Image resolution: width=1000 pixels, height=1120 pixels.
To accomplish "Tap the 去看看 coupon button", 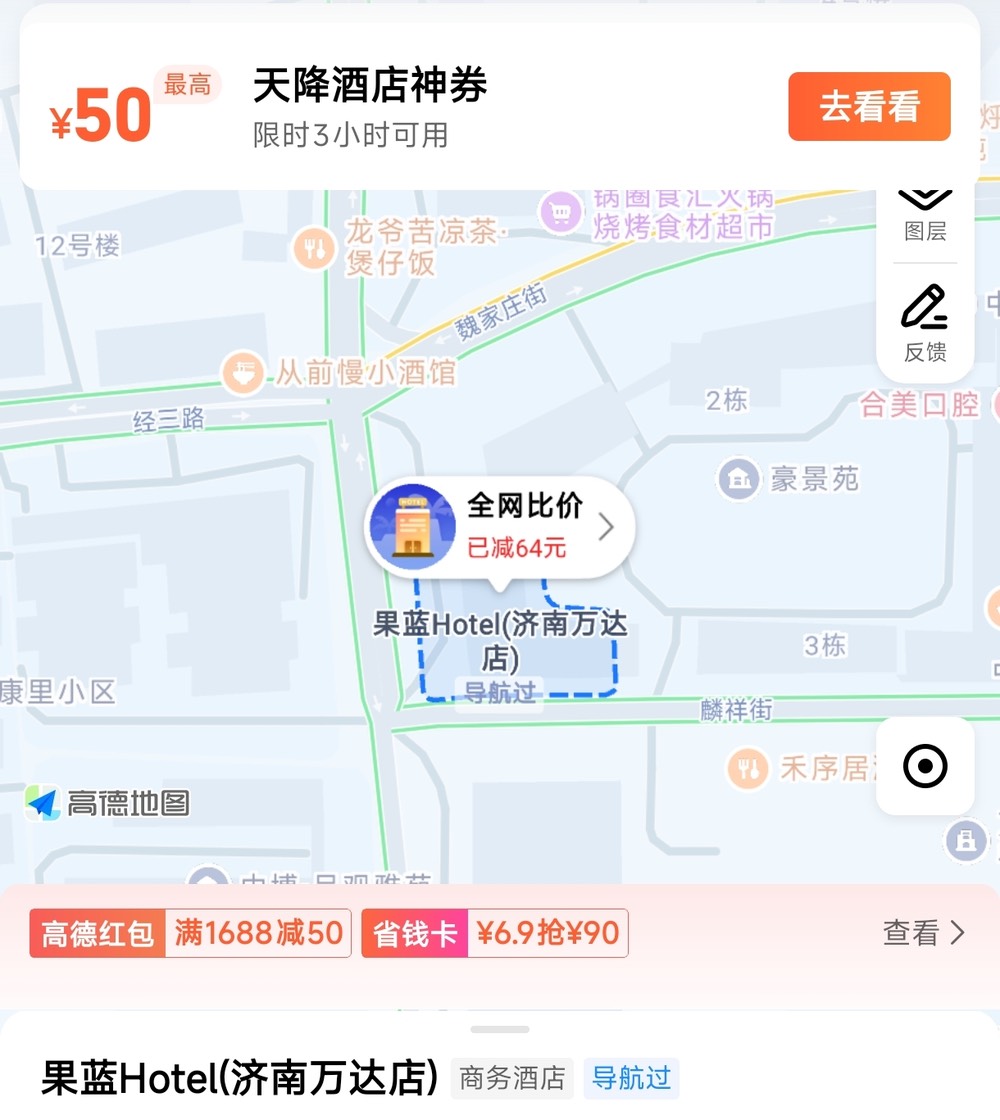I will 868,107.
